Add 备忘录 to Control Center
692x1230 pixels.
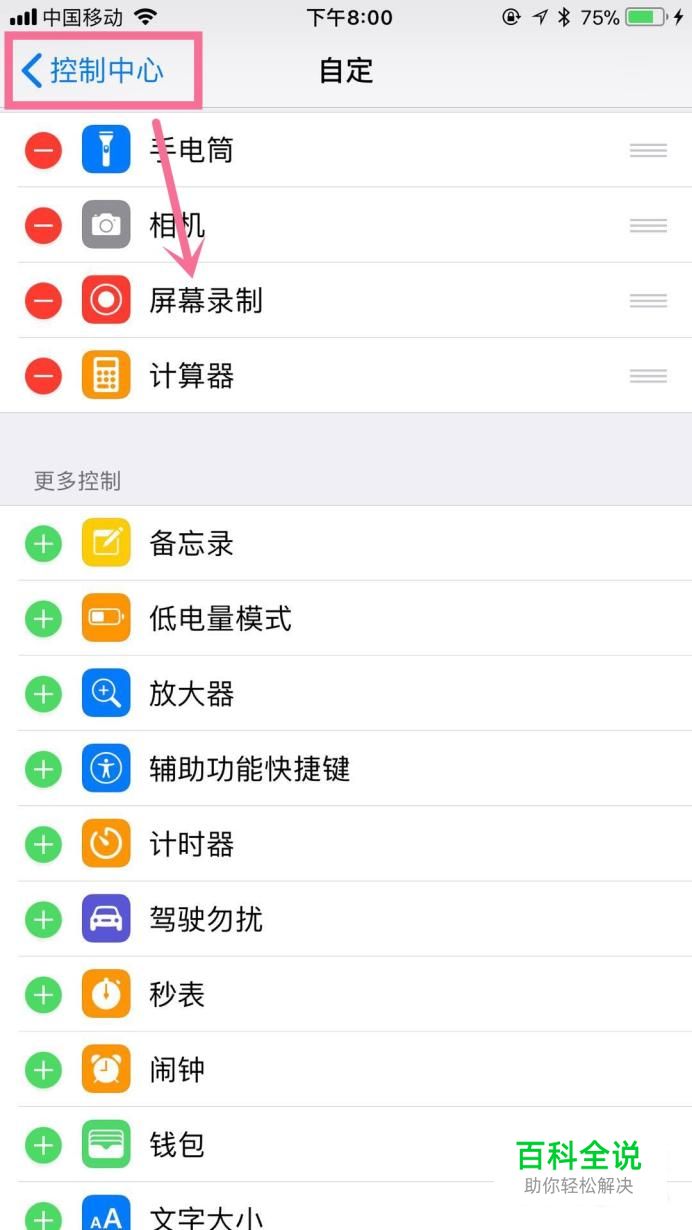[x=43, y=544]
